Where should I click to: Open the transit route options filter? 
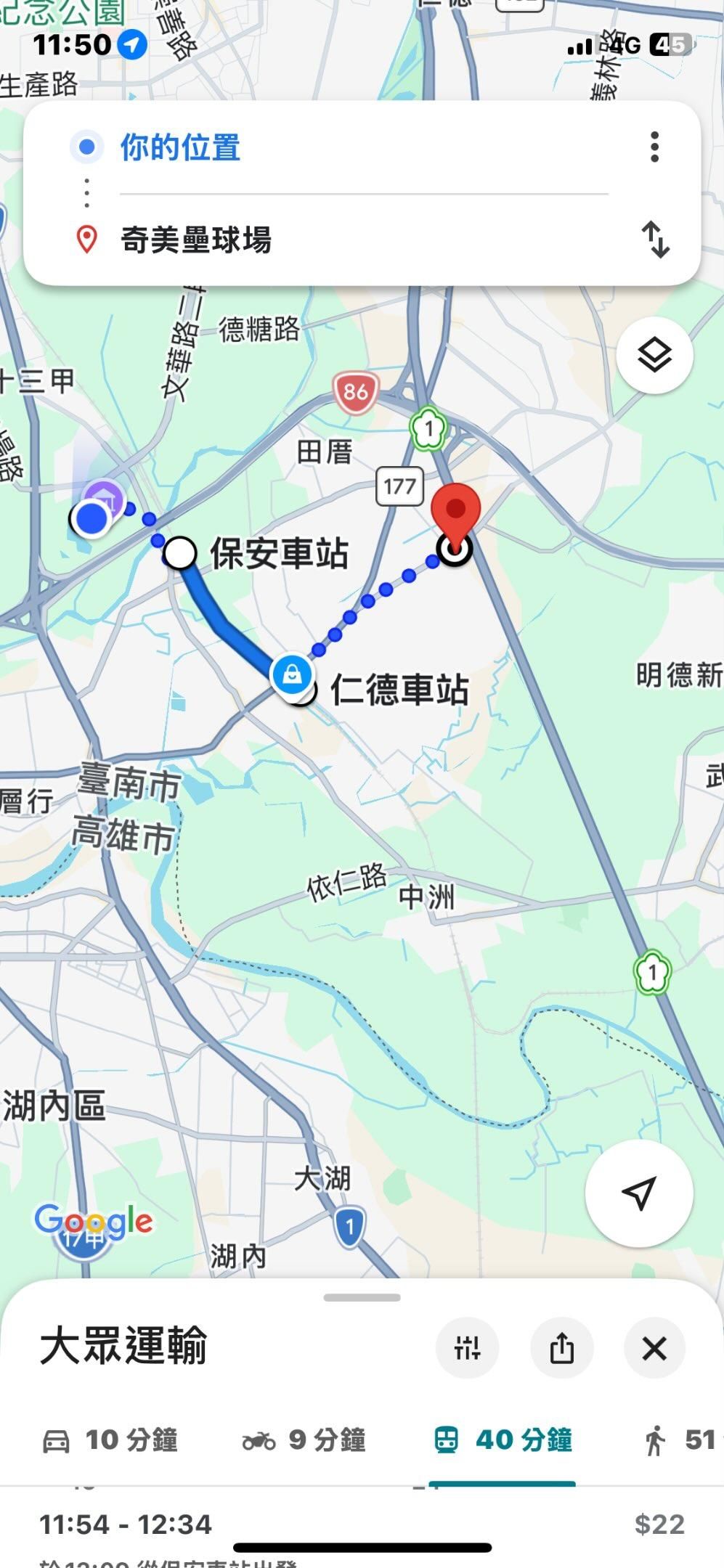click(467, 1348)
